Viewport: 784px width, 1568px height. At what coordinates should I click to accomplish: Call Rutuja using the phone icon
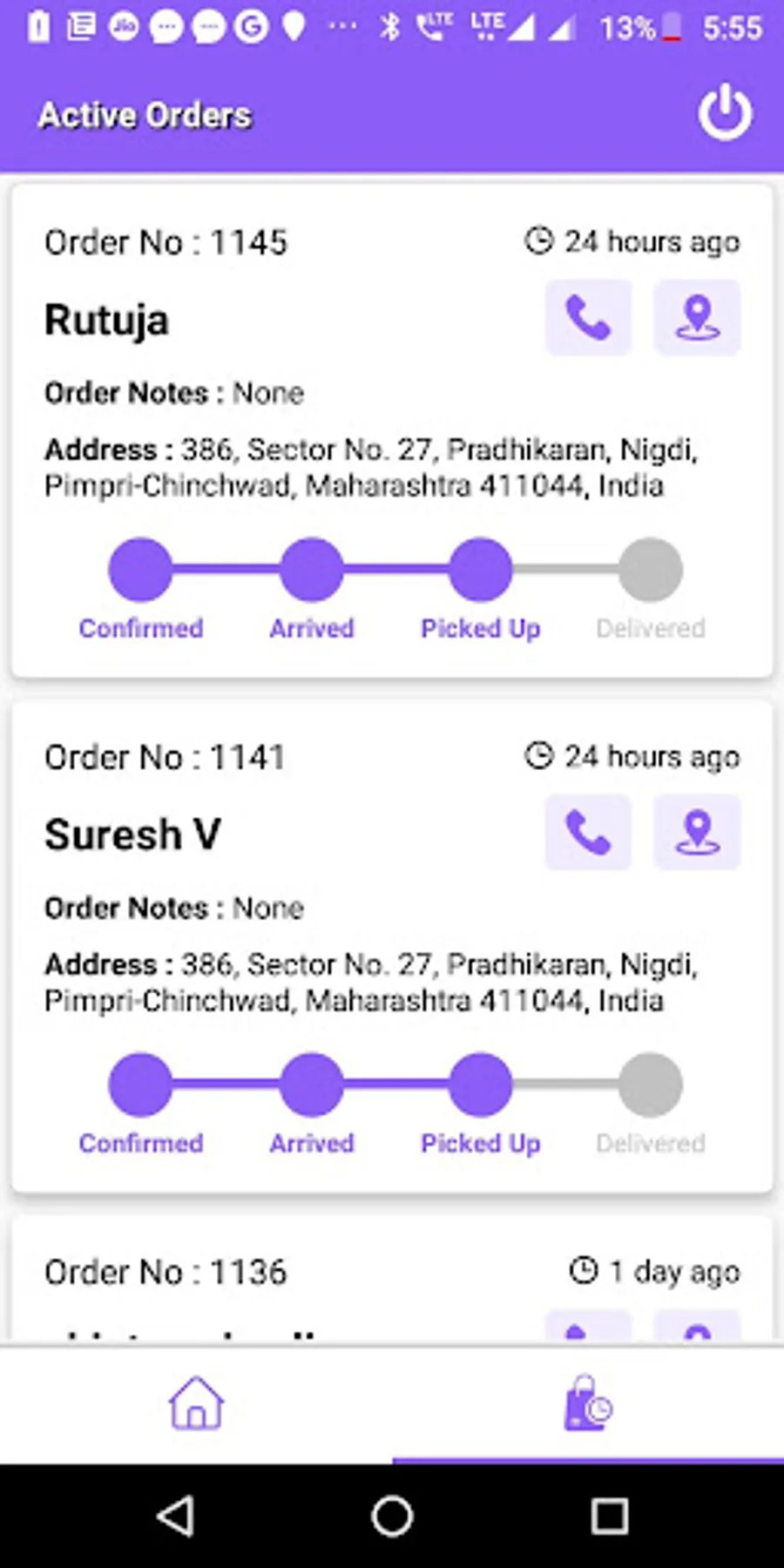click(588, 317)
